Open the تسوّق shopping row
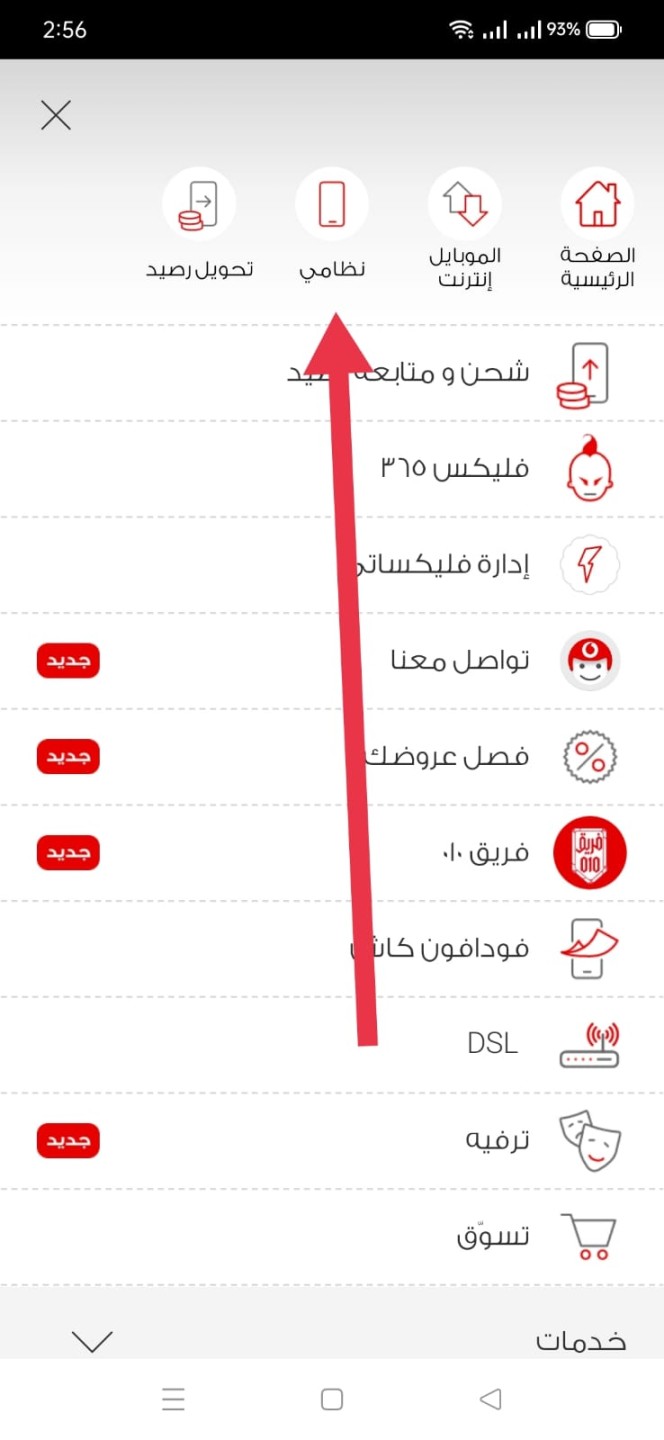 [x=332, y=1237]
